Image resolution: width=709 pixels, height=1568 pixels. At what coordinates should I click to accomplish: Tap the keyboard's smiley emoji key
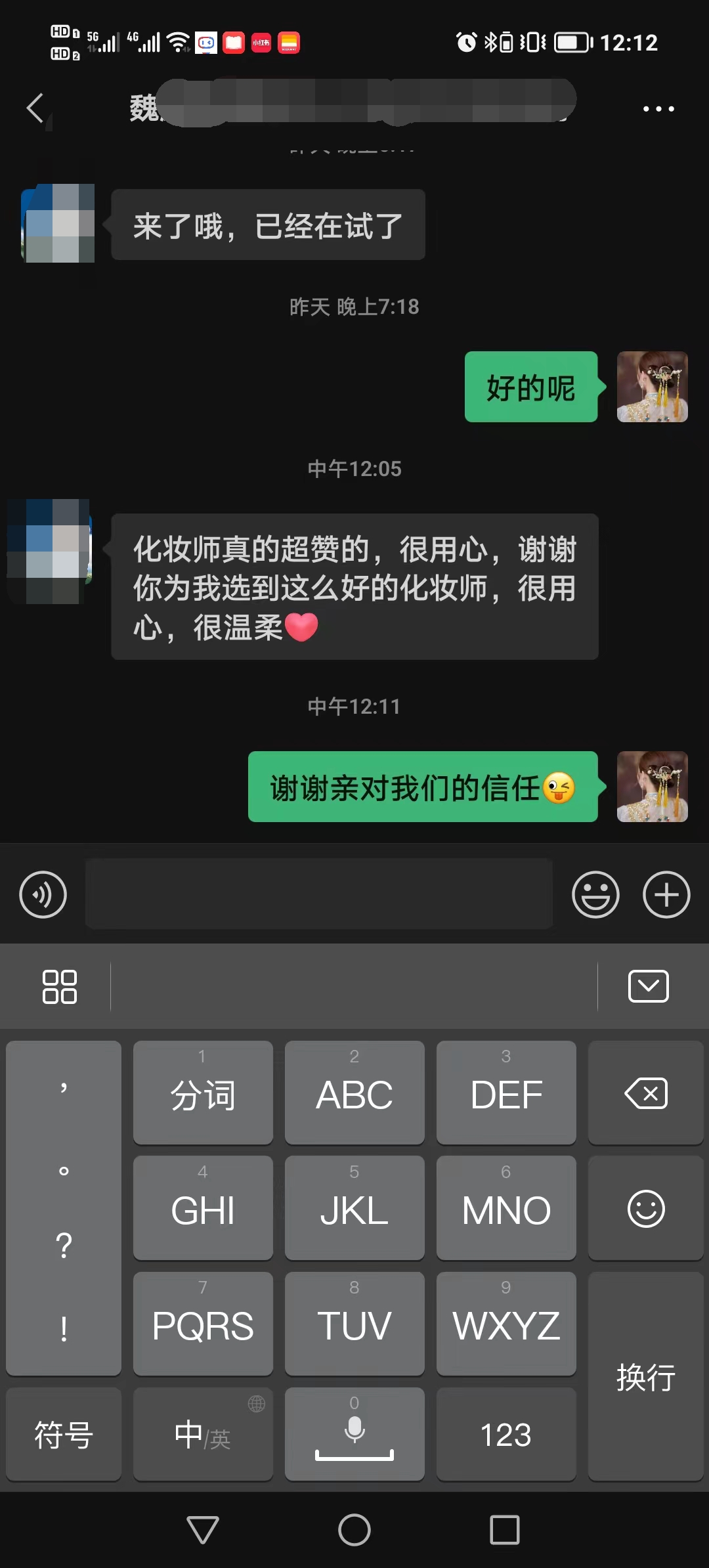click(x=646, y=1208)
